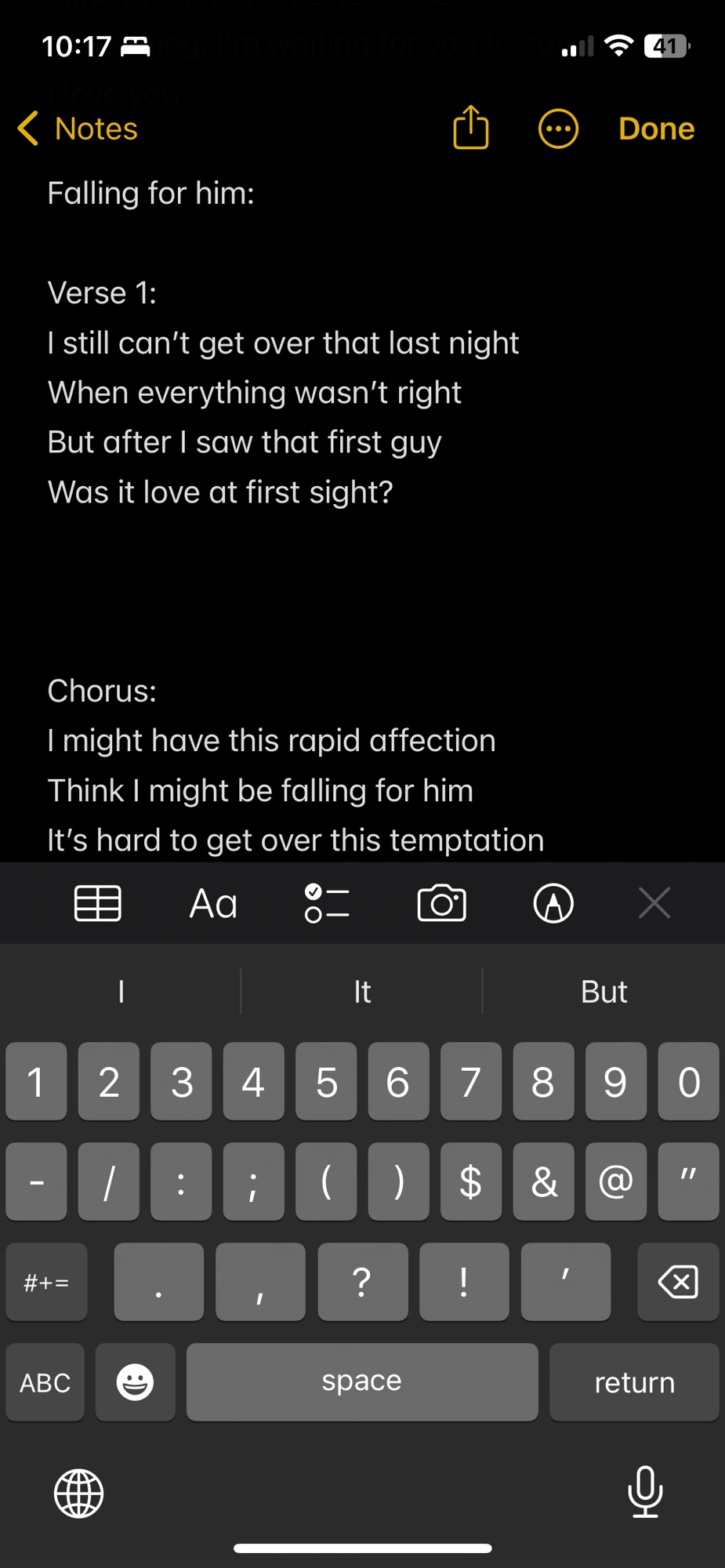Open the Aa text formatting options

coord(212,902)
